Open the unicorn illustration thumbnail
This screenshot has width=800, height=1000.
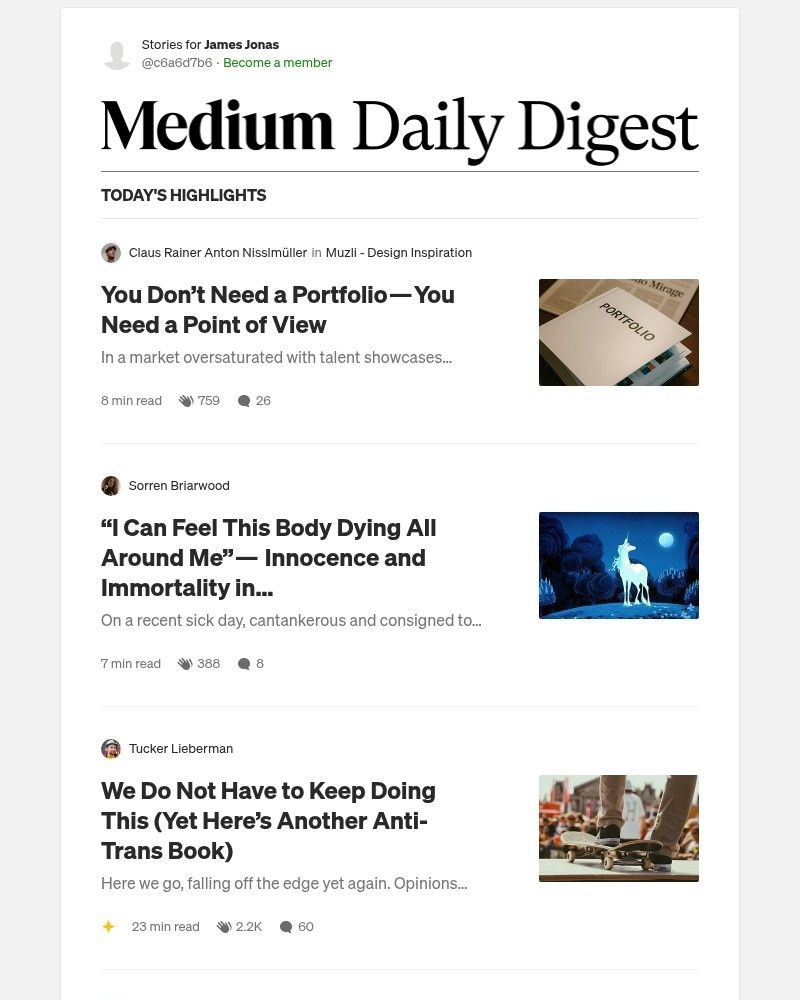pos(618,565)
